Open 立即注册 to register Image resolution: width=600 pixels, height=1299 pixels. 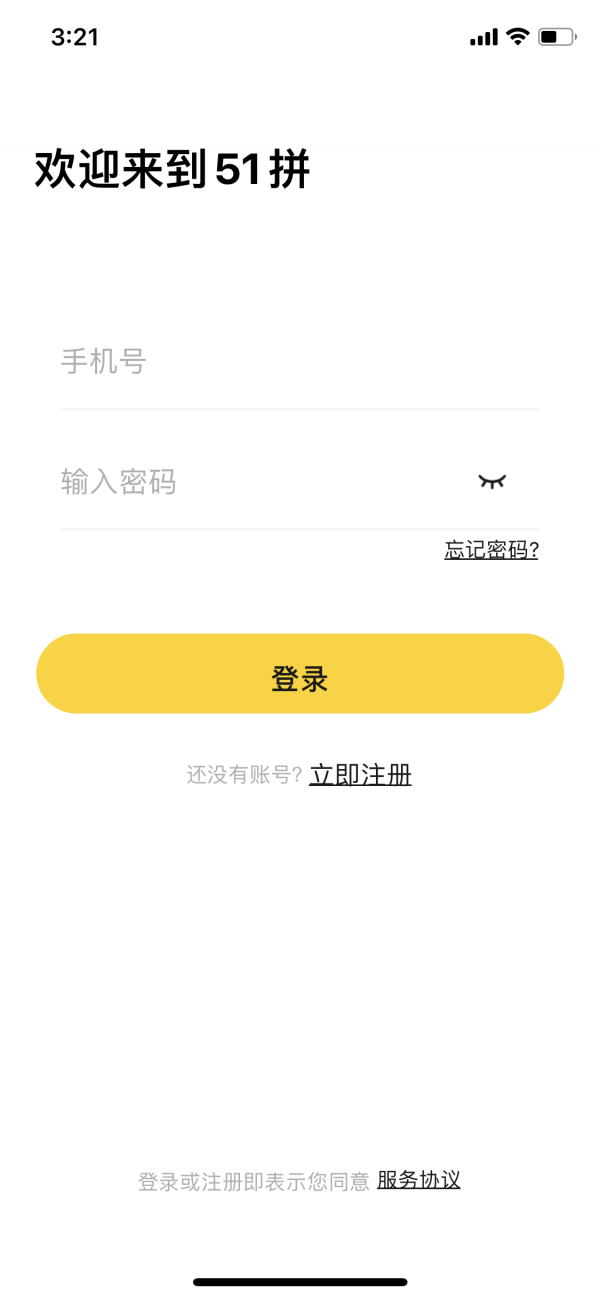(360, 775)
